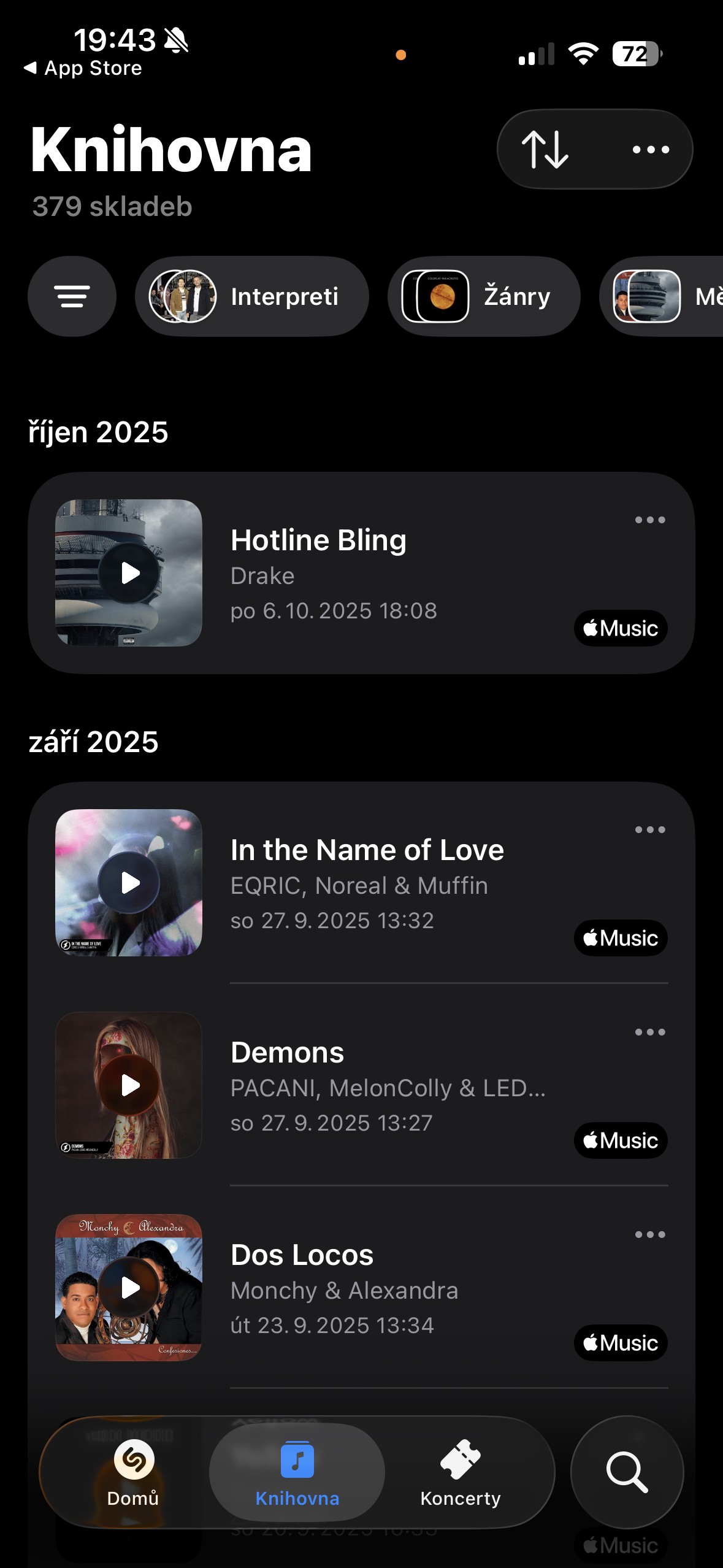Play Demons preview
Screen dimensions: 723x1568
[129, 1085]
